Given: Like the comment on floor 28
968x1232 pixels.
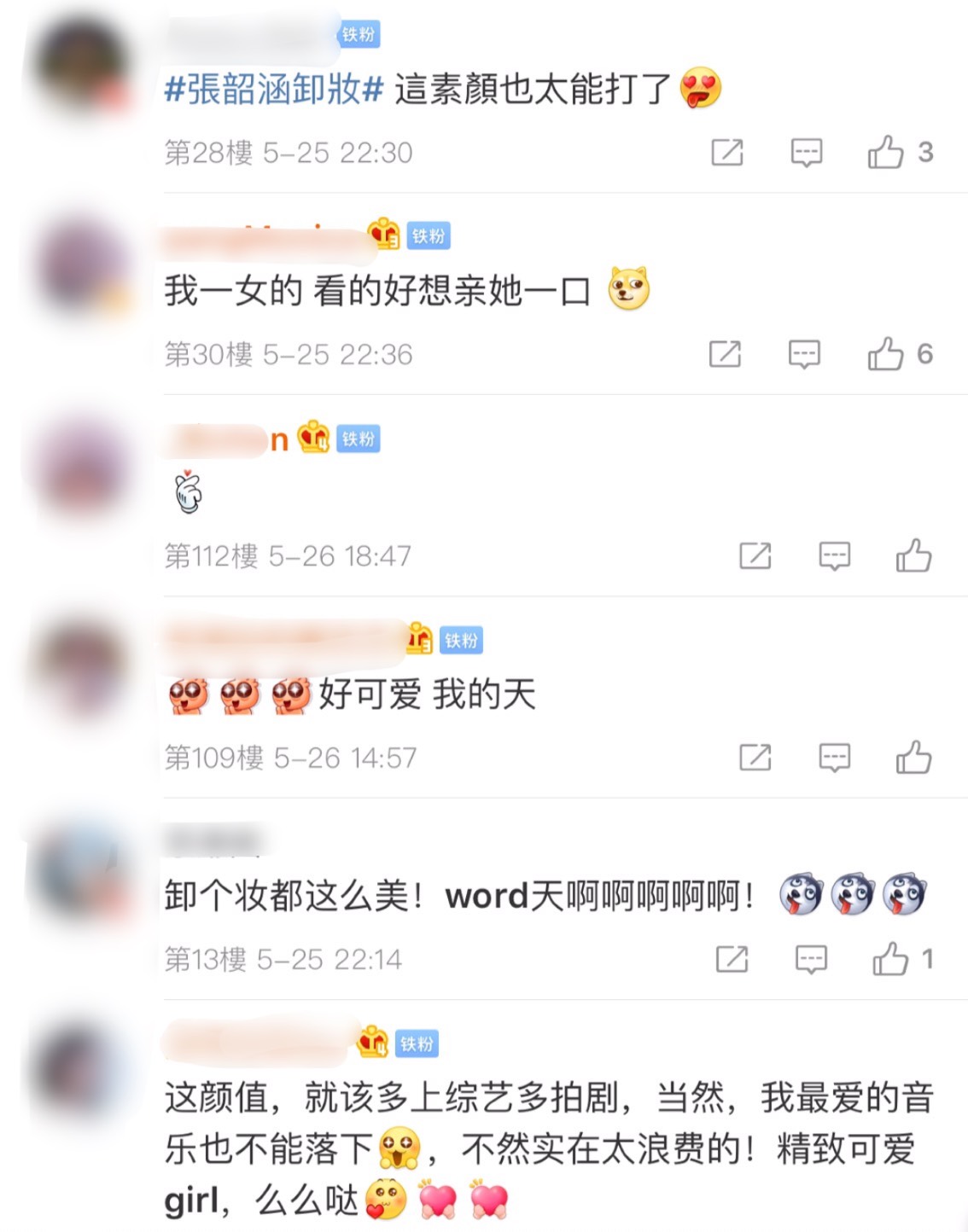Looking at the screenshot, I should tap(885, 153).
